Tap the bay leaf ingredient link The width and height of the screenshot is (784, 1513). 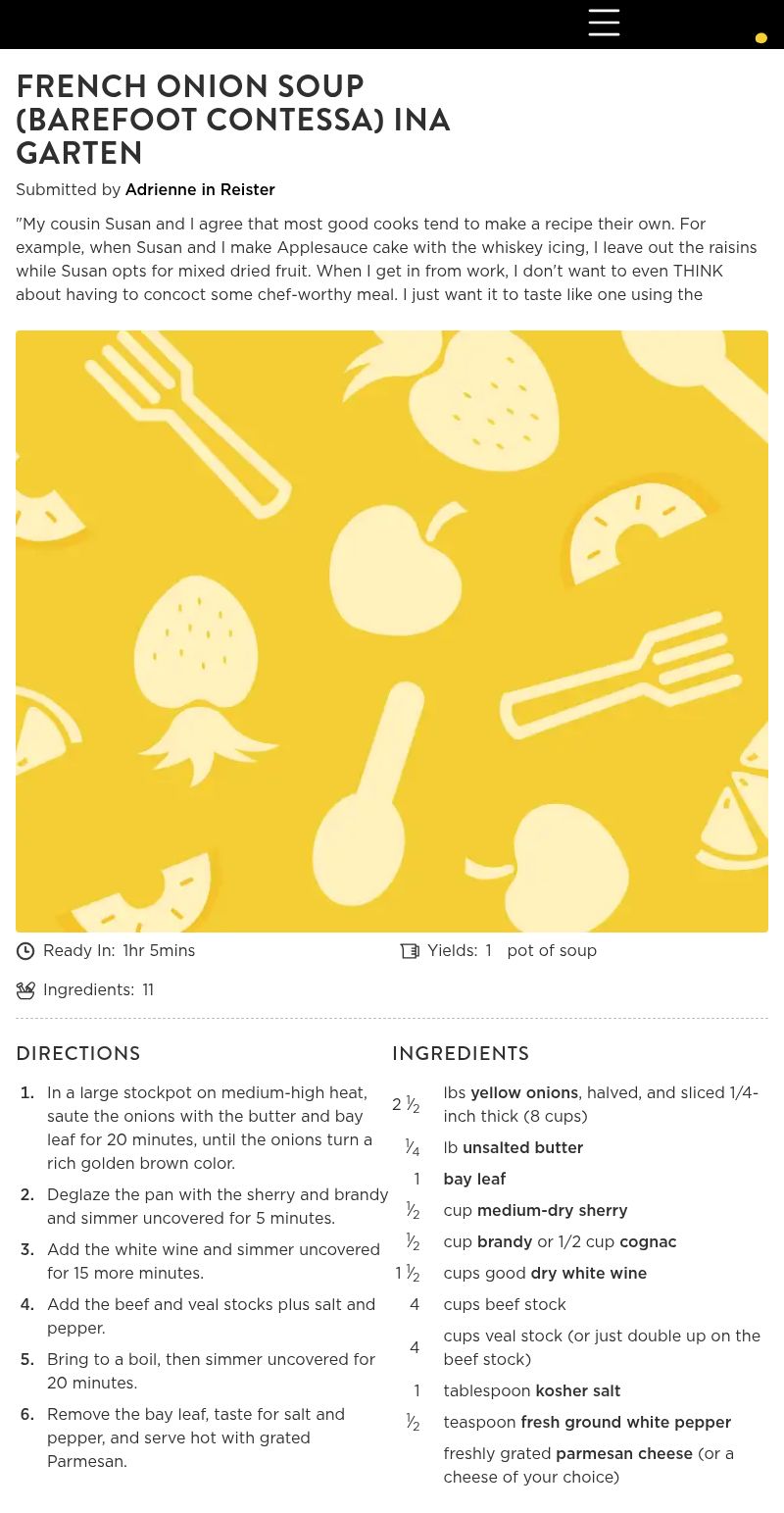coord(474,1179)
